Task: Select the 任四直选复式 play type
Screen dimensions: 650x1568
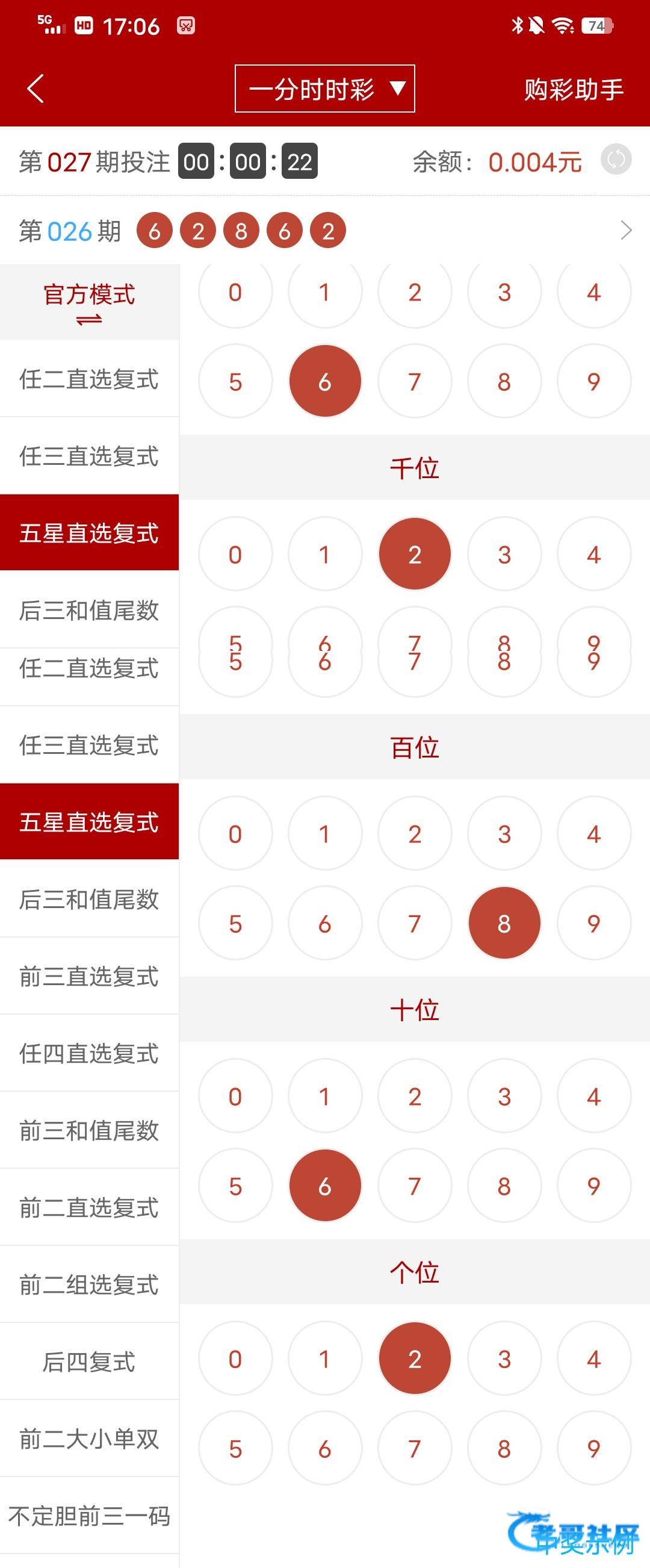Action: (x=90, y=1053)
